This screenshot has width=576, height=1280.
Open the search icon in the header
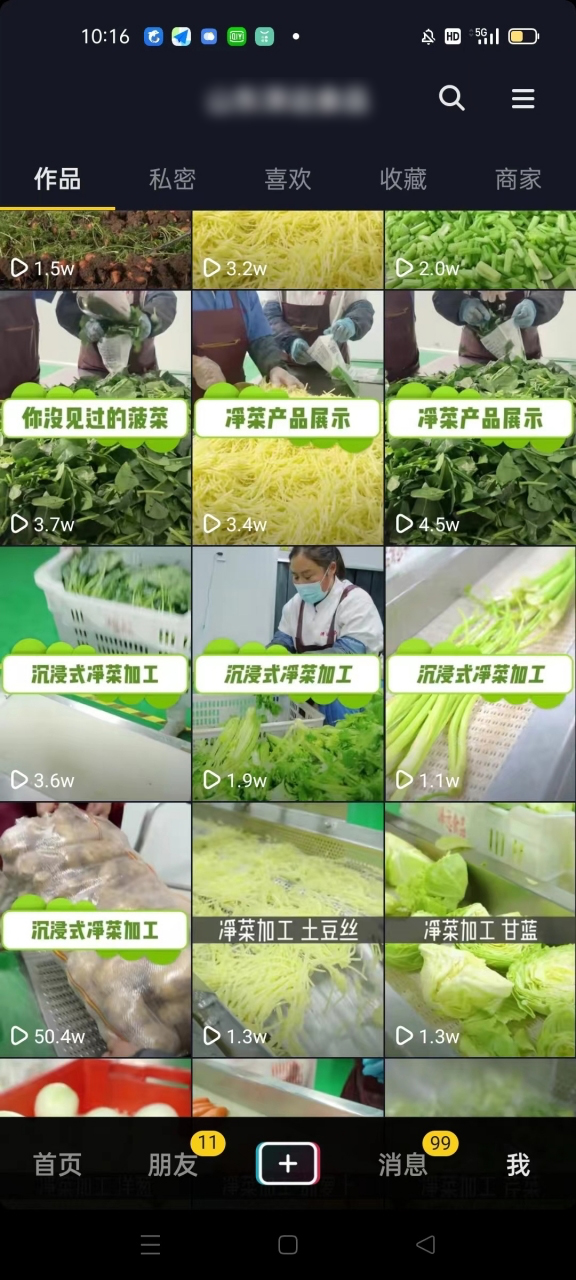click(x=452, y=98)
